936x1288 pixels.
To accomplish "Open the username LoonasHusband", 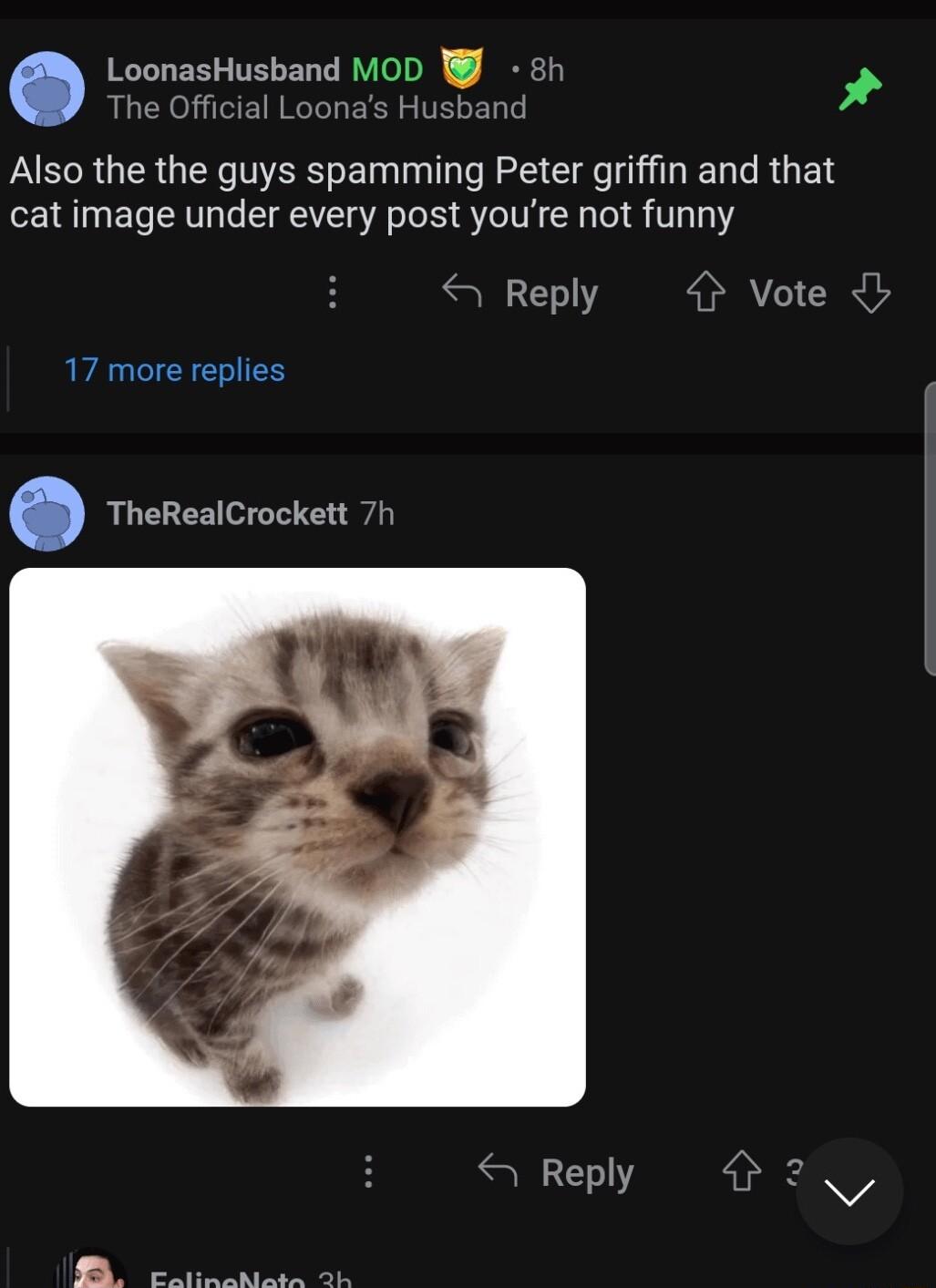I will 221,69.
